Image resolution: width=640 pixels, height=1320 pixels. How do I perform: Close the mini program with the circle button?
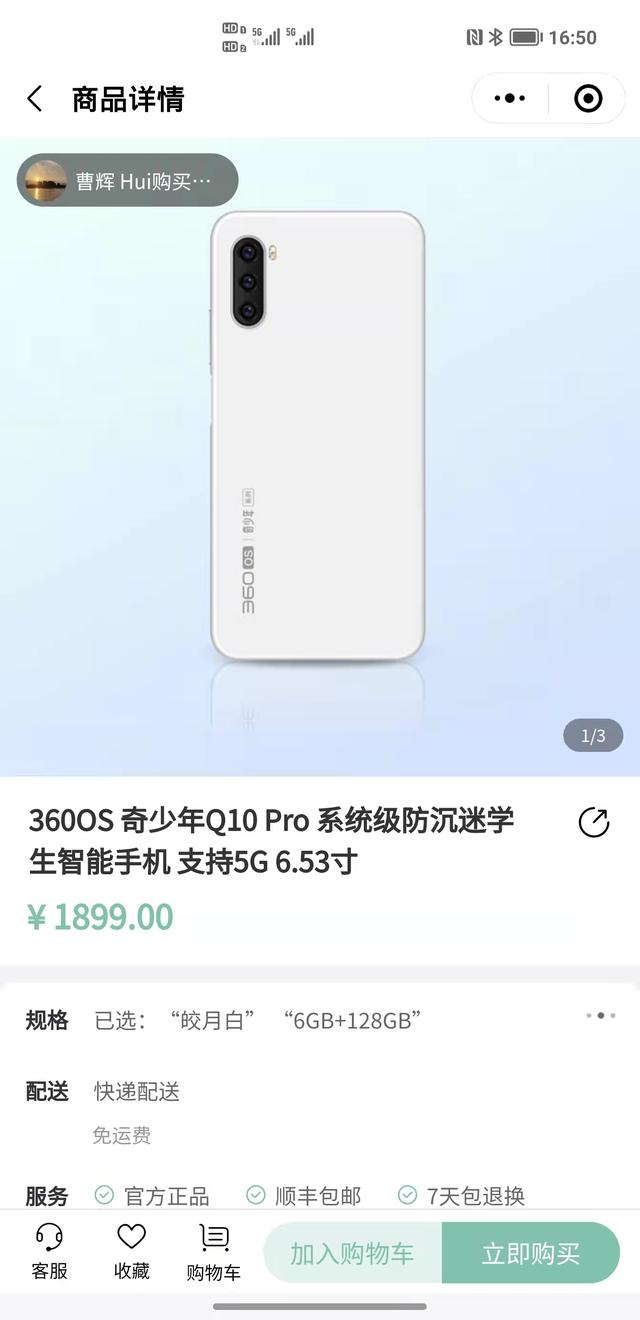(588, 98)
